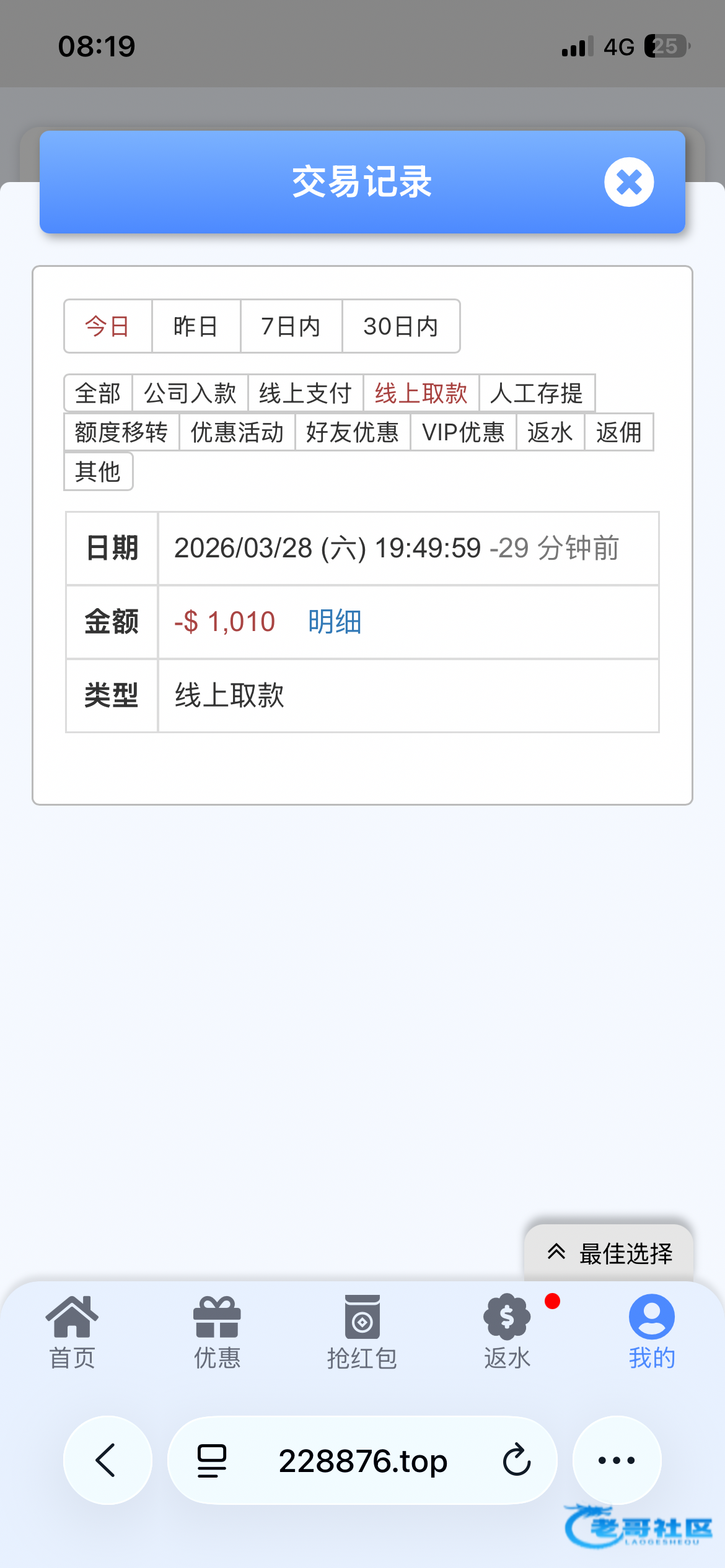Filter by 好友优惠
Screen dimensions: 725x1568
(x=352, y=432)
